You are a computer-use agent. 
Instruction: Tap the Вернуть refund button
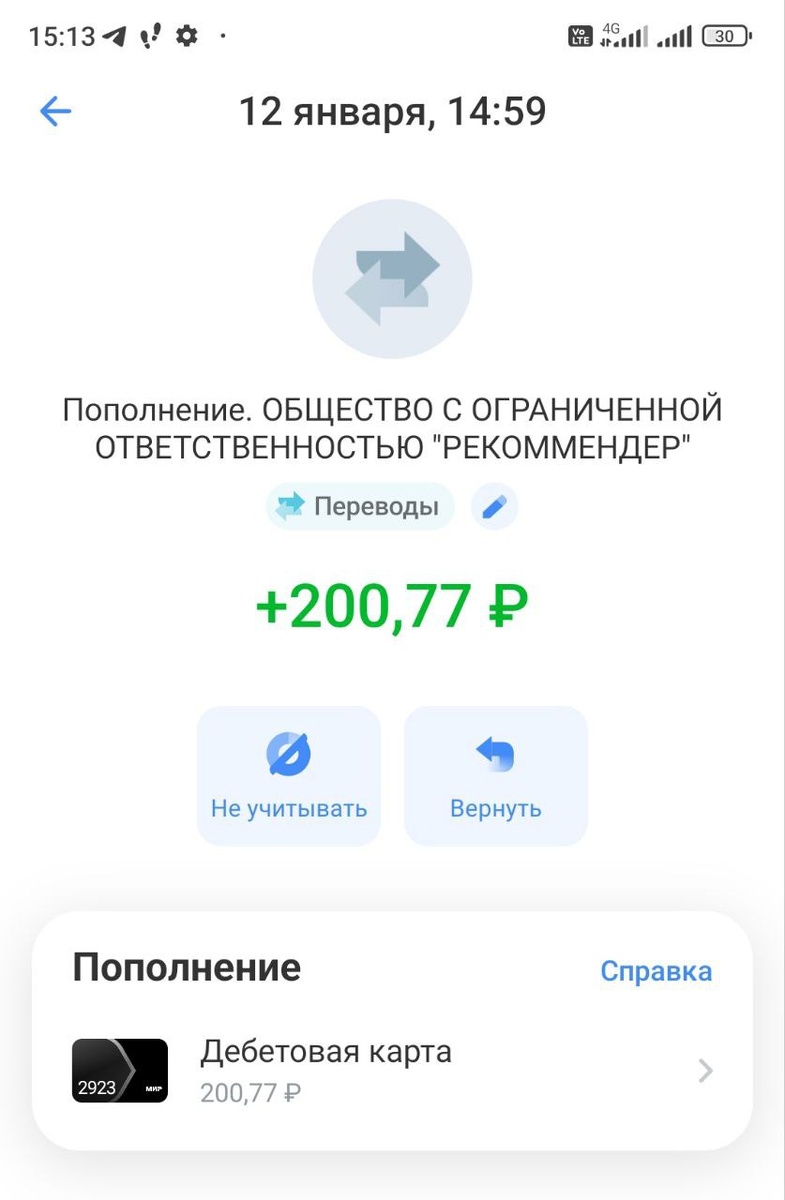[x=496, y=776]
